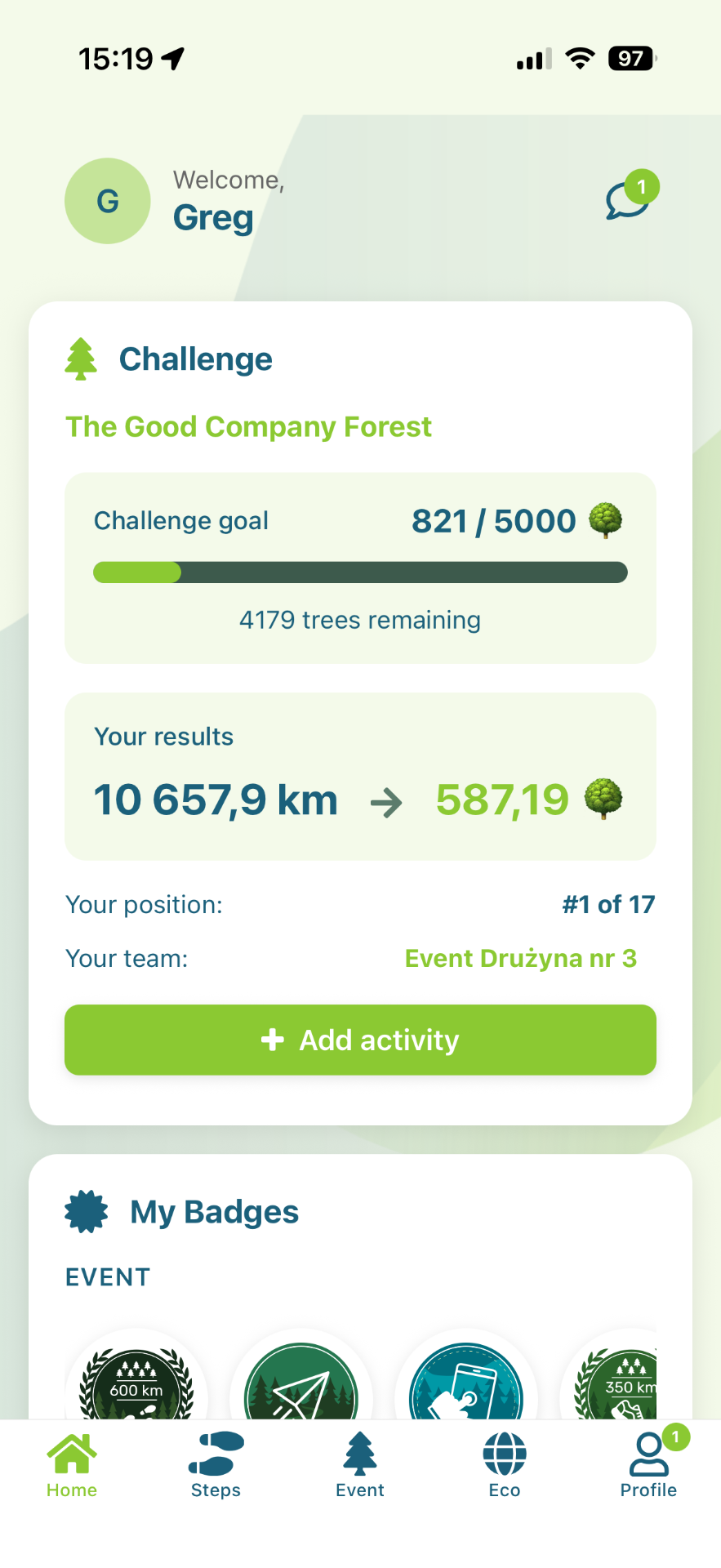Add a new activity
The image size is (721, 1568).
click(360, 1040)
